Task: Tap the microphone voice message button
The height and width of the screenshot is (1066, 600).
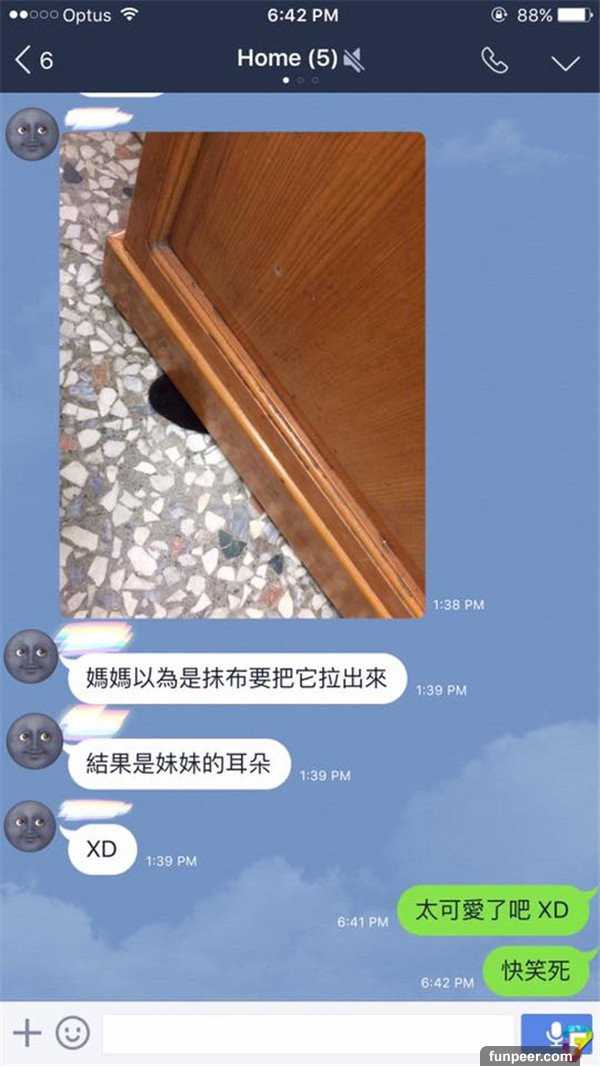Action: (x=555, y=1033)
